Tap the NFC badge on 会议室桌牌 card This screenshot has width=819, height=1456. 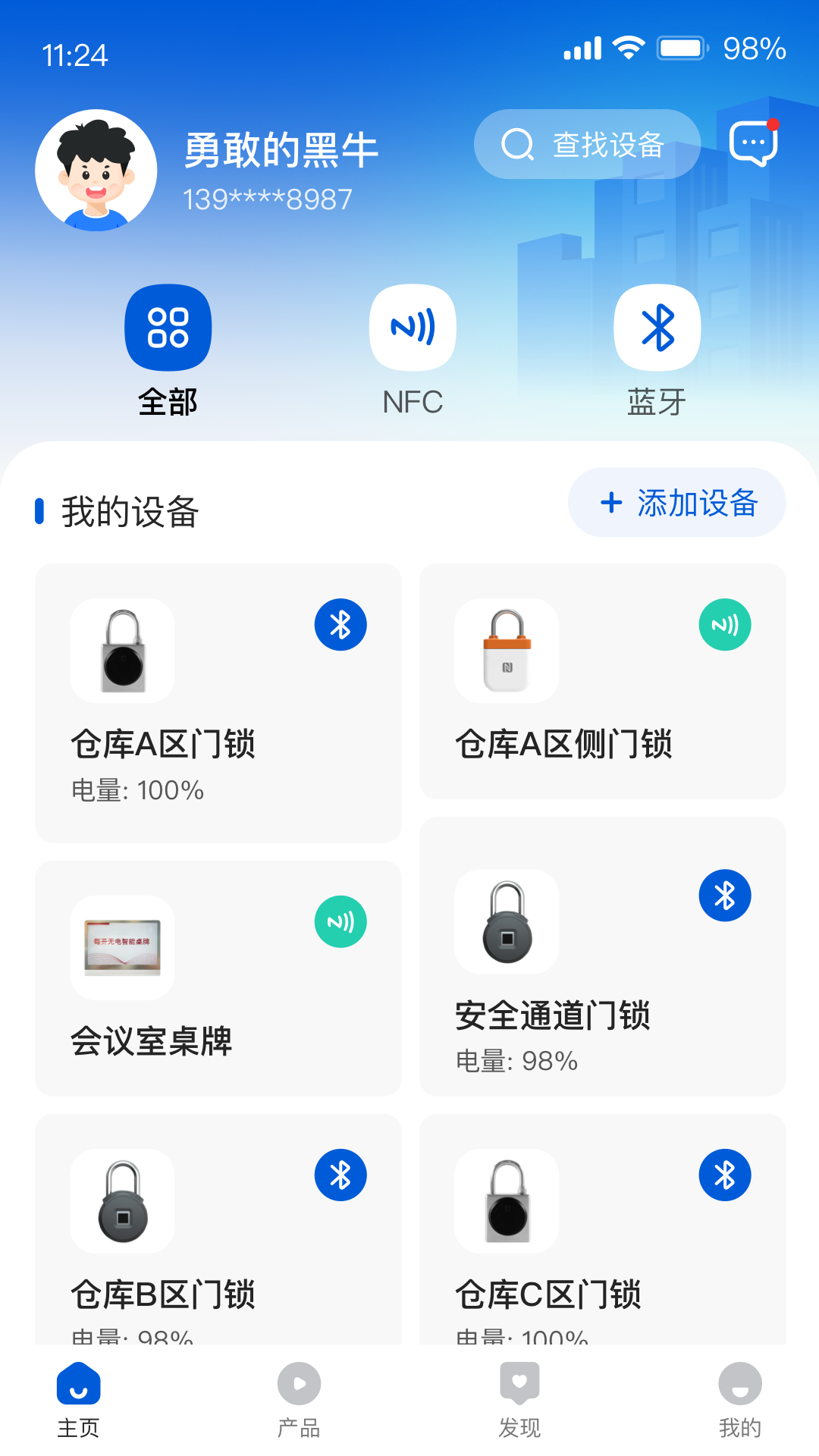tap(340, 921)
